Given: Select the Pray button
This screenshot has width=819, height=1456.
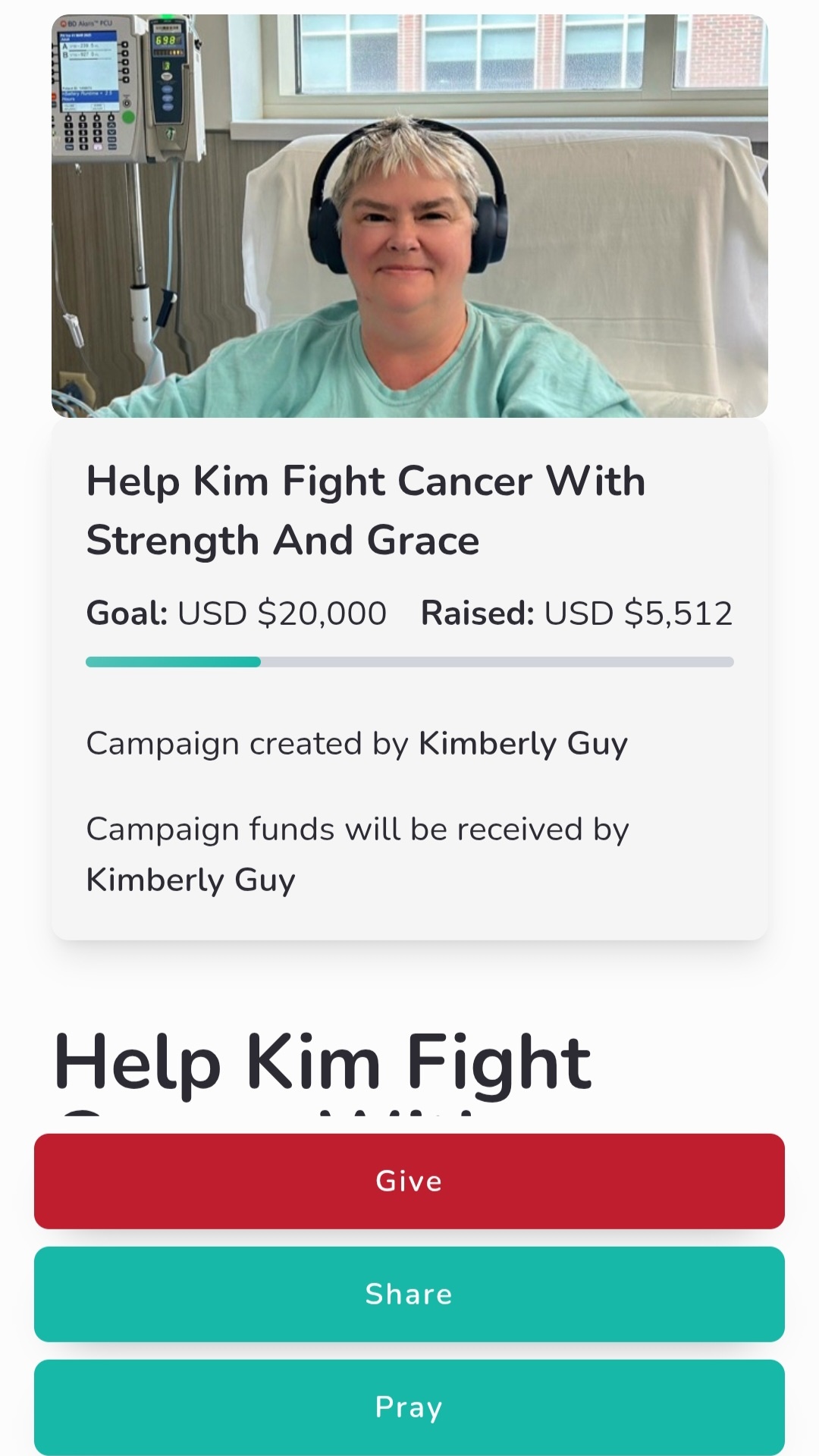Looking at the screenshot, I should [409, 1407].
